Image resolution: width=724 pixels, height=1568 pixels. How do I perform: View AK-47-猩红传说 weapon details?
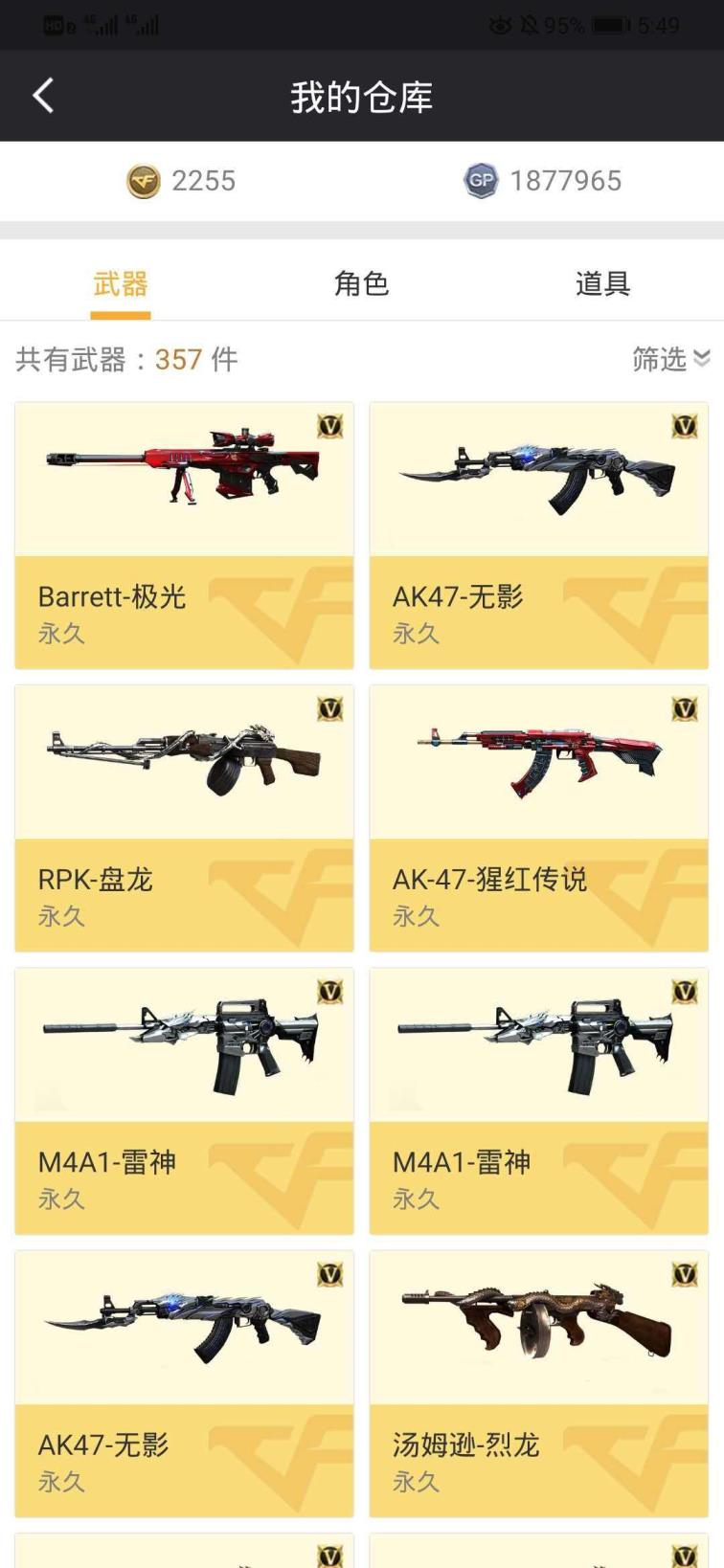tap(538, 818)
